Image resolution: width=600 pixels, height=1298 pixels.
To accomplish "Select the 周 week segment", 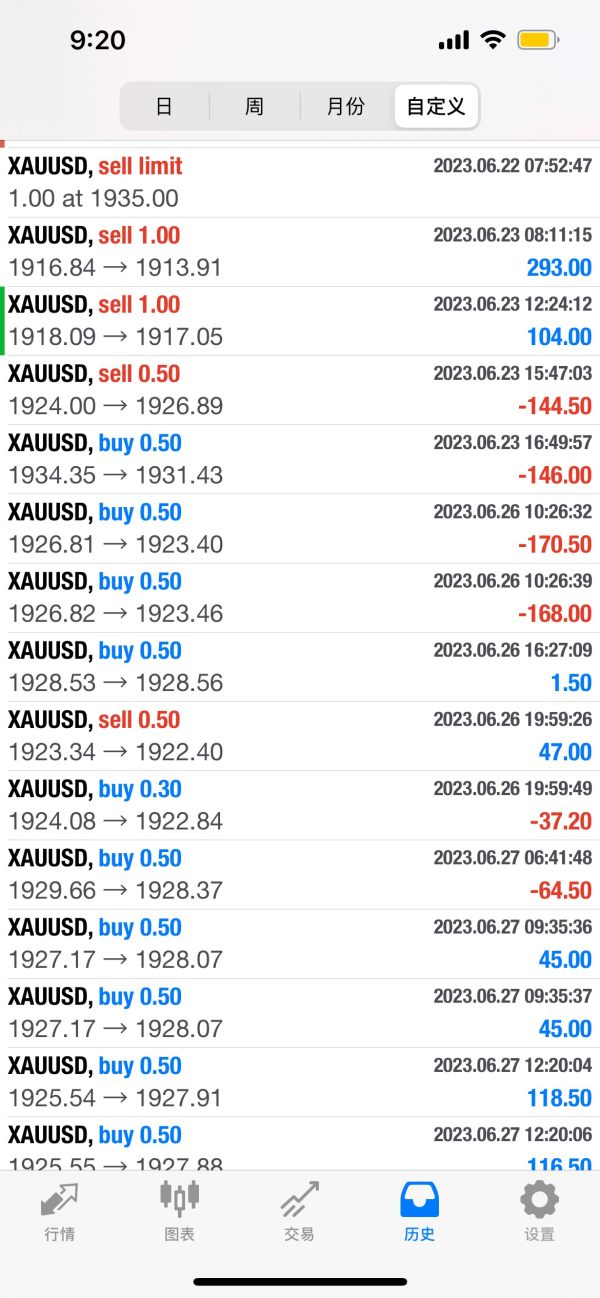I will [x=254, y=106].
